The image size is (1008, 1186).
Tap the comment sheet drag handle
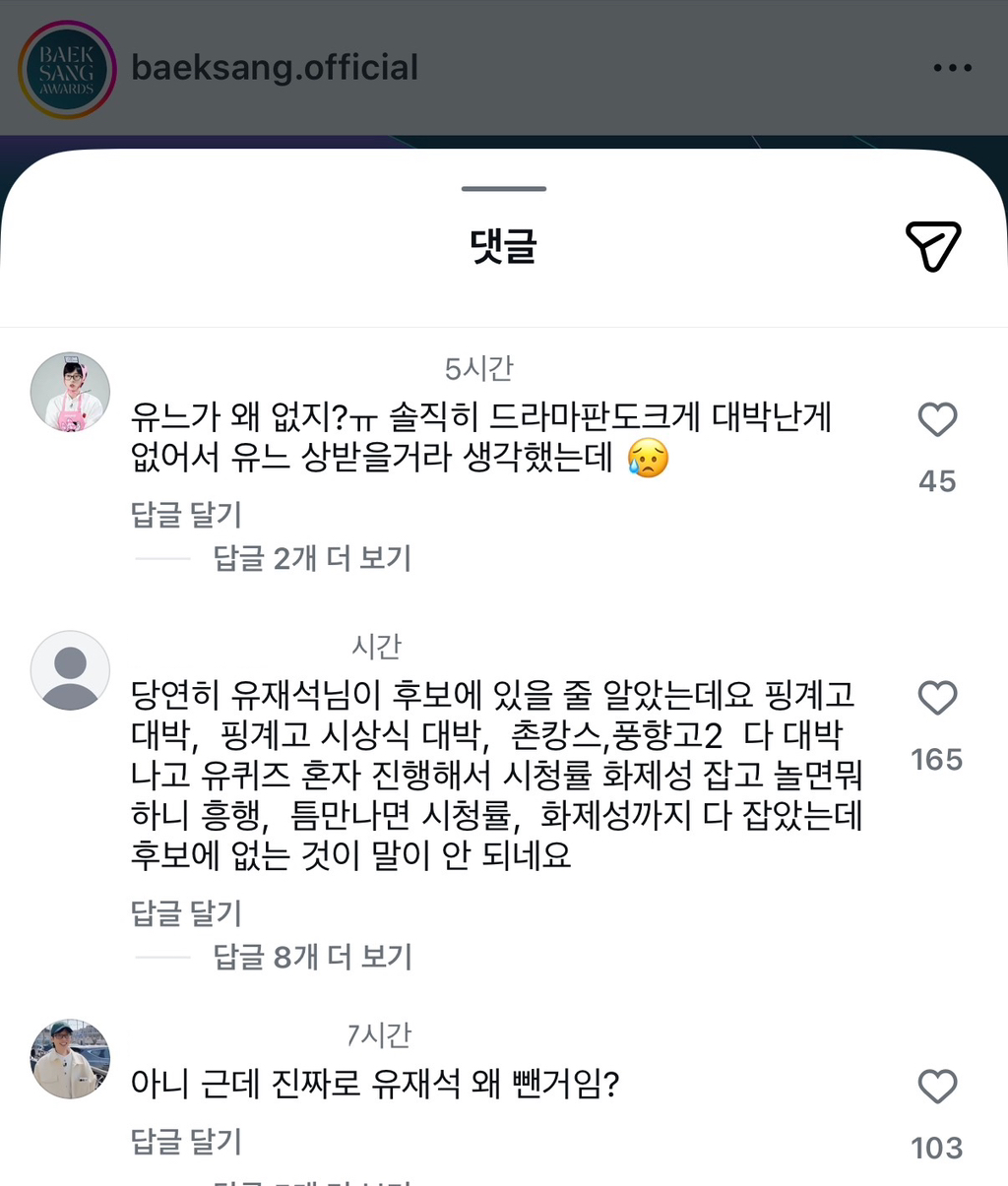(x=503, y=188)
